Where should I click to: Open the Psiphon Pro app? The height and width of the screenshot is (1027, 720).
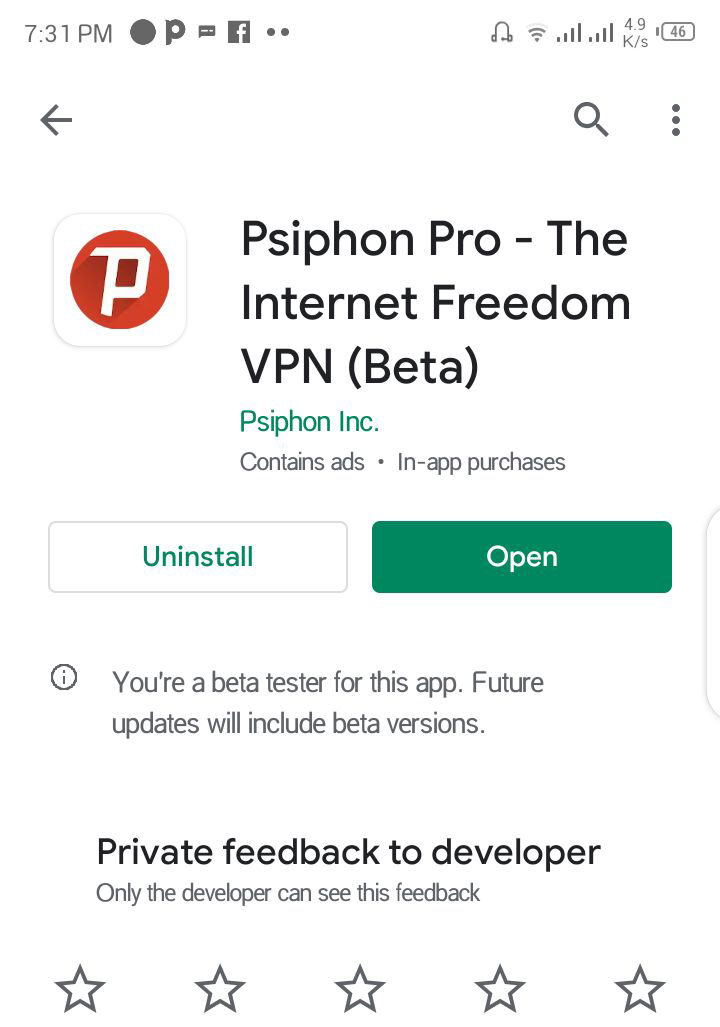[521, 557]
